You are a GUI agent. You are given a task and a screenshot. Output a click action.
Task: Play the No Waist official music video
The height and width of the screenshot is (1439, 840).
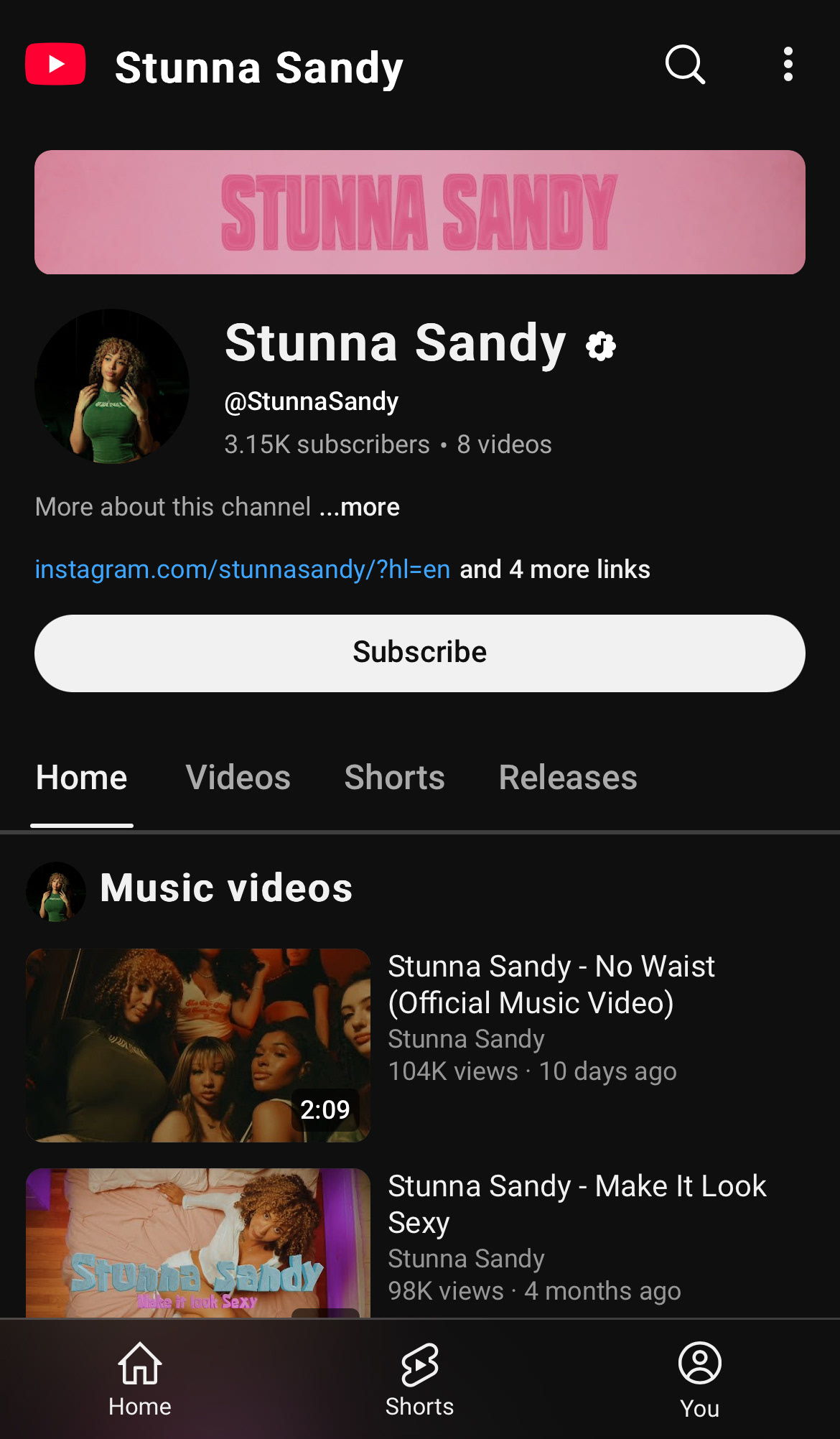198,1045
